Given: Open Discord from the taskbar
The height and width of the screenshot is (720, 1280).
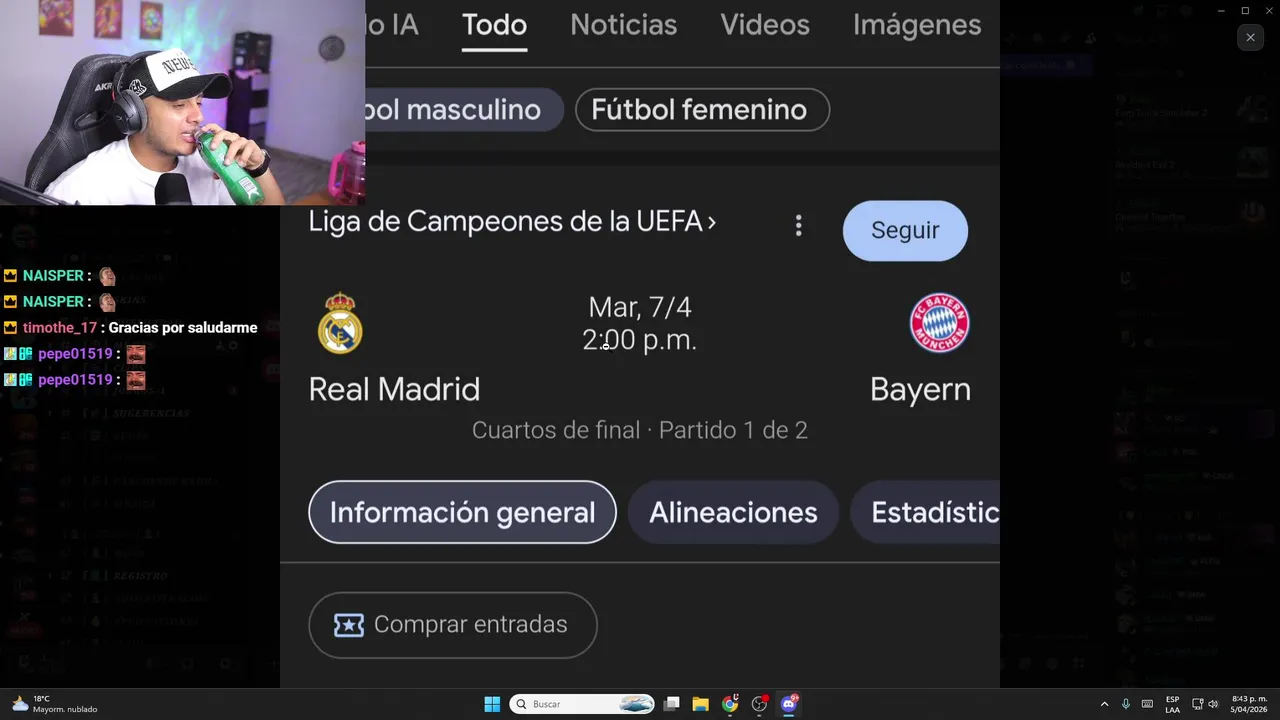Looking at the screenshot, I should pos(788,704).
